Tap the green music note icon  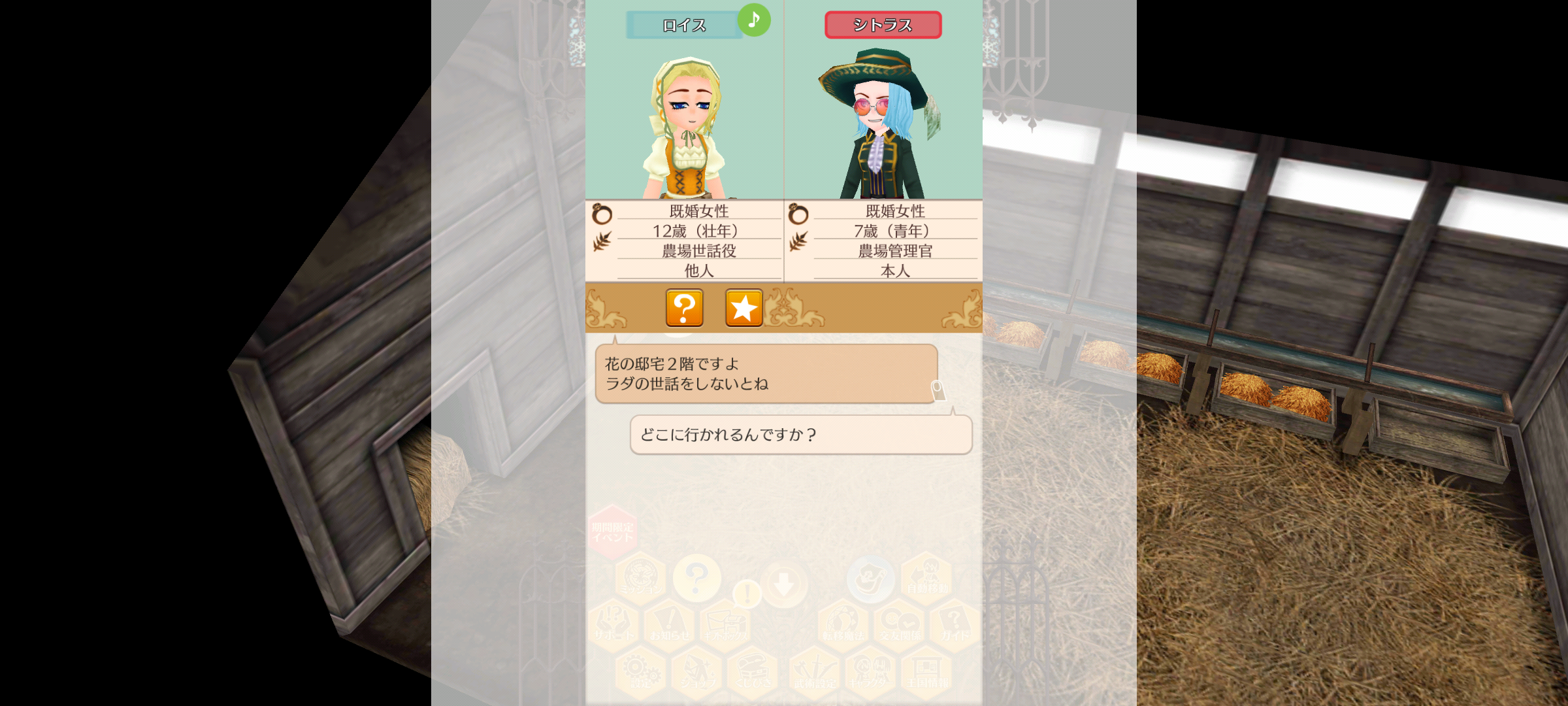pyautogui.click(x=754, y=20)
